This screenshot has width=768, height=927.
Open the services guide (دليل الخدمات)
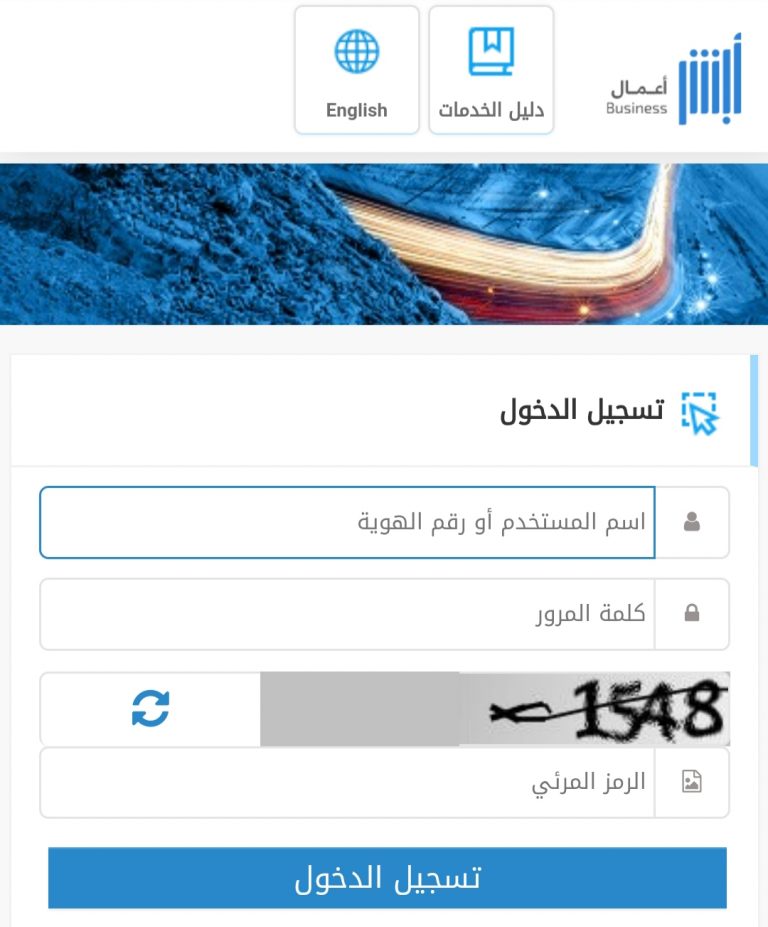491,70
